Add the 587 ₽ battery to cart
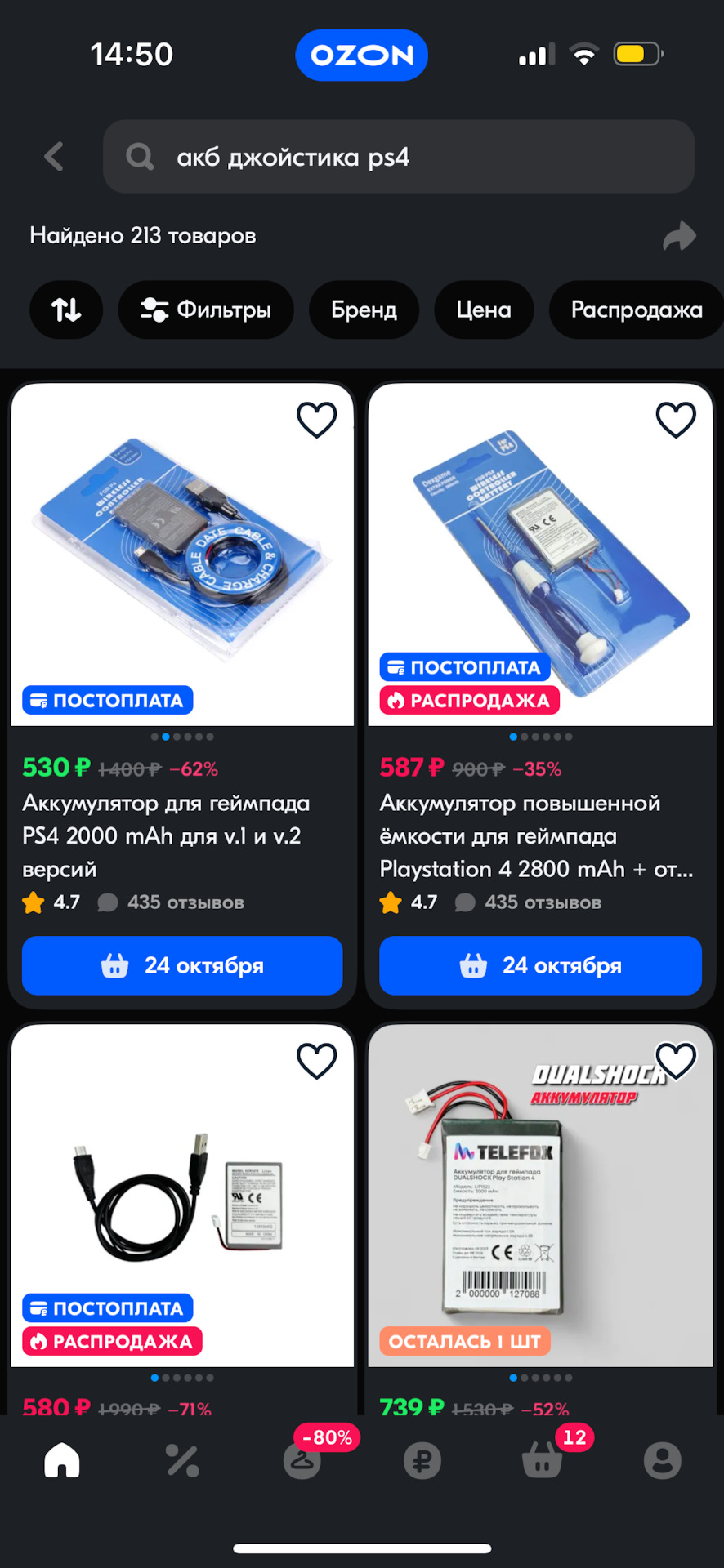 coord(540,965)
